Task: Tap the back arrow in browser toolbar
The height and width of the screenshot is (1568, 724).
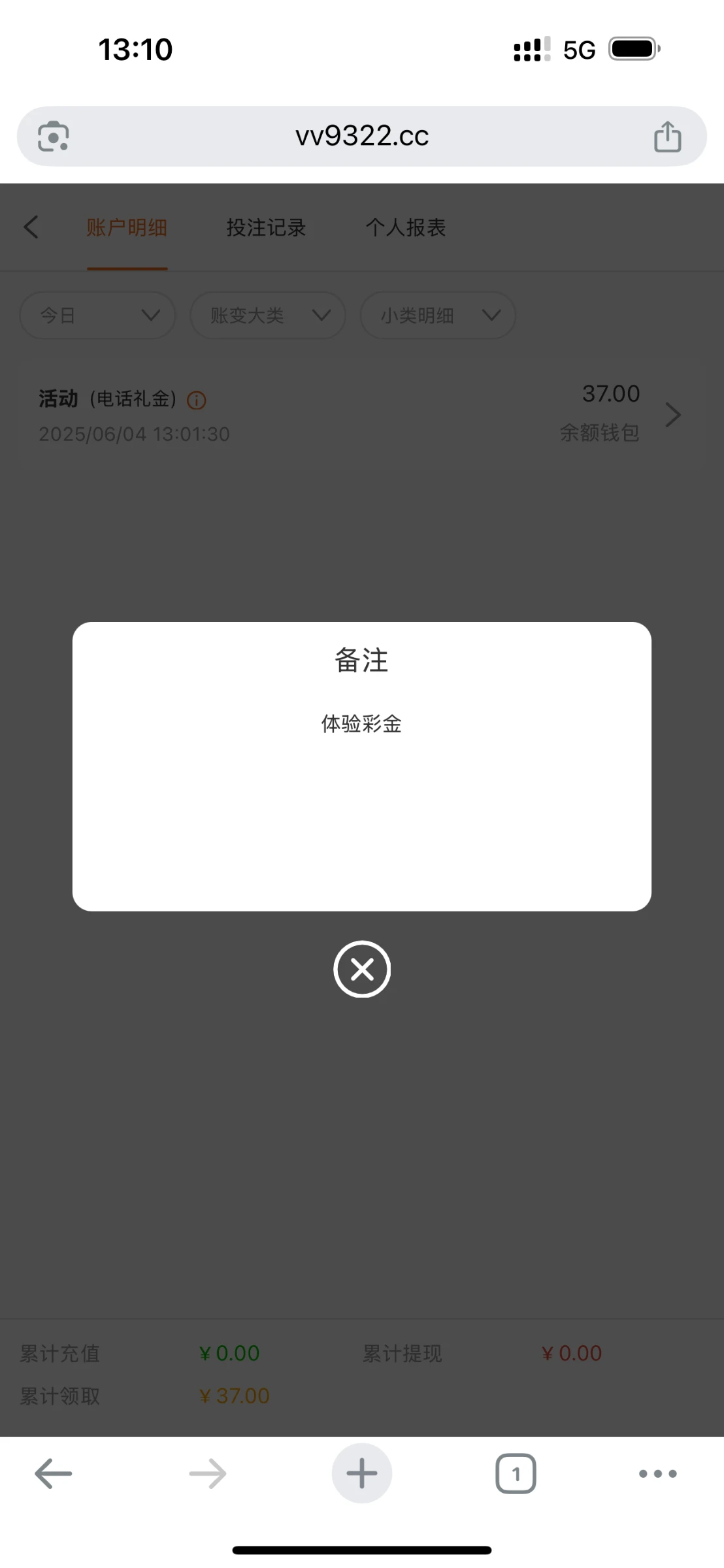Action: [53, 1473]
